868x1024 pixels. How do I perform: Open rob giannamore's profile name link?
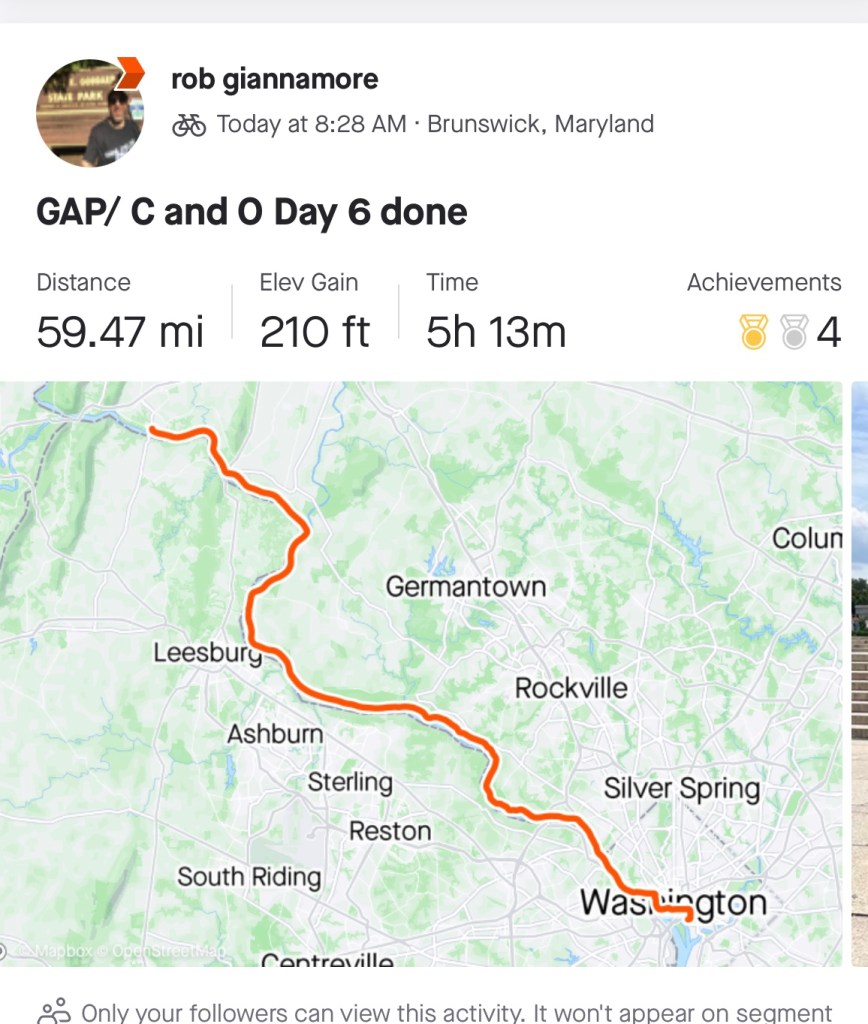[275, 79]
